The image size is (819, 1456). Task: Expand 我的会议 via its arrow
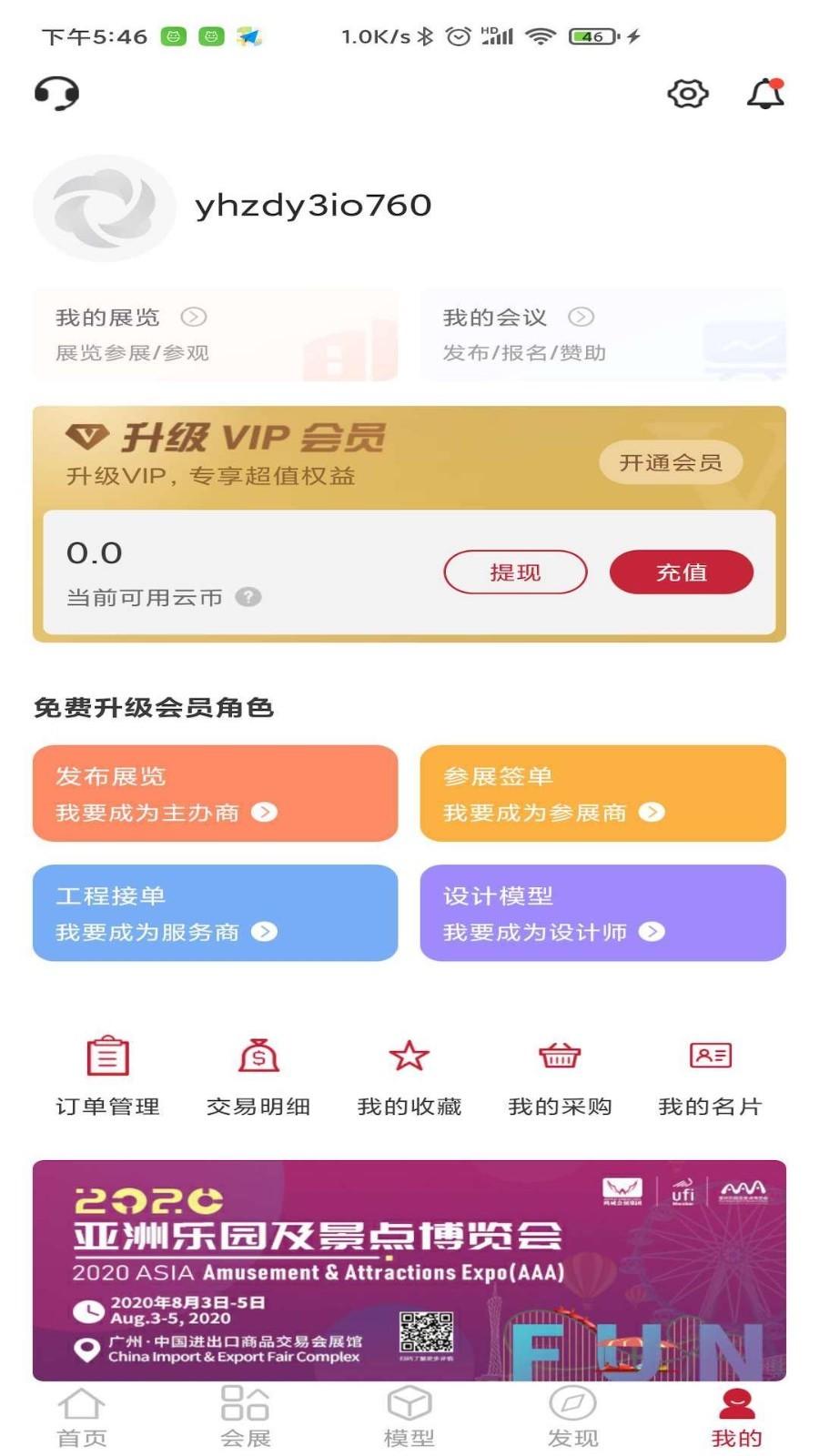point(581,317)
